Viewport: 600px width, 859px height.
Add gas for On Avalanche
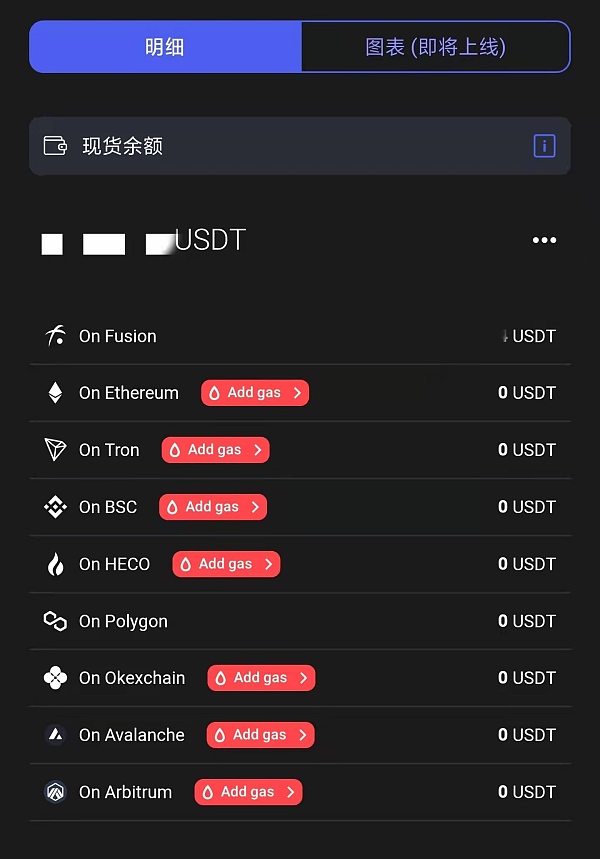(260, 735)
